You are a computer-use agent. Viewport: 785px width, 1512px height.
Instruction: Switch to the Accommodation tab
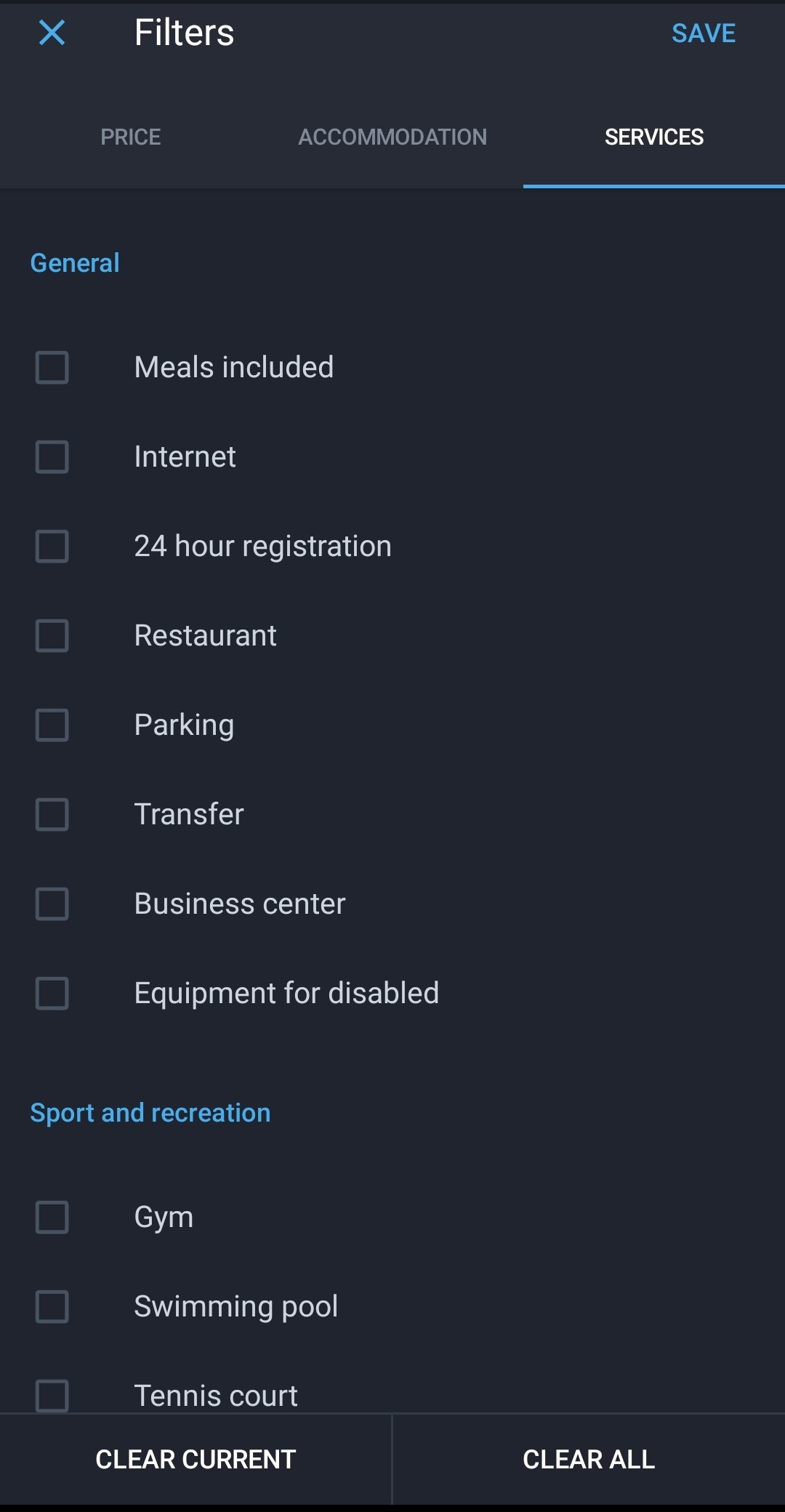[x=392, y=137]
